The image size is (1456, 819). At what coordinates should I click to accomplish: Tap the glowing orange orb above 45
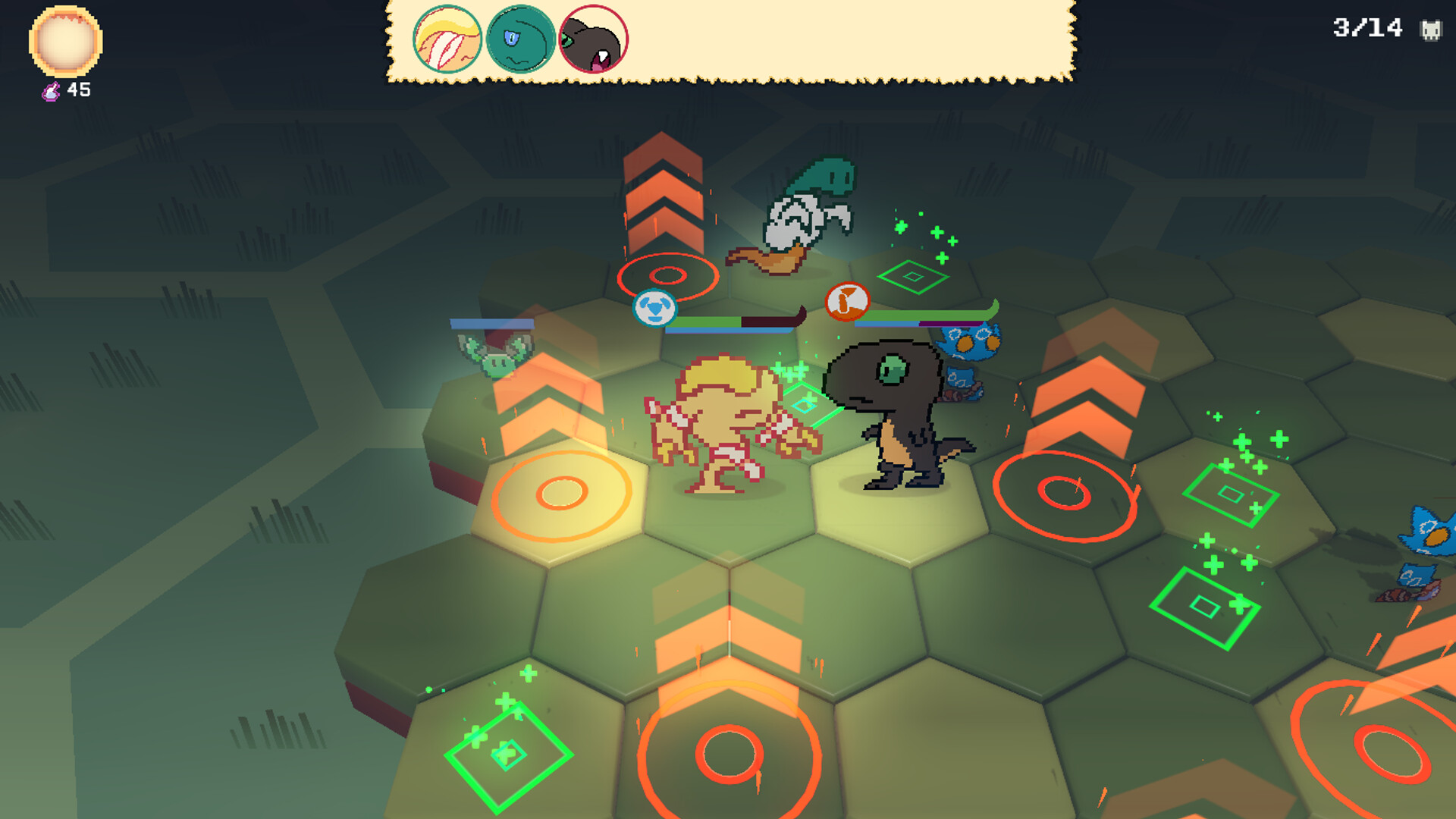(x=65, y=41)
